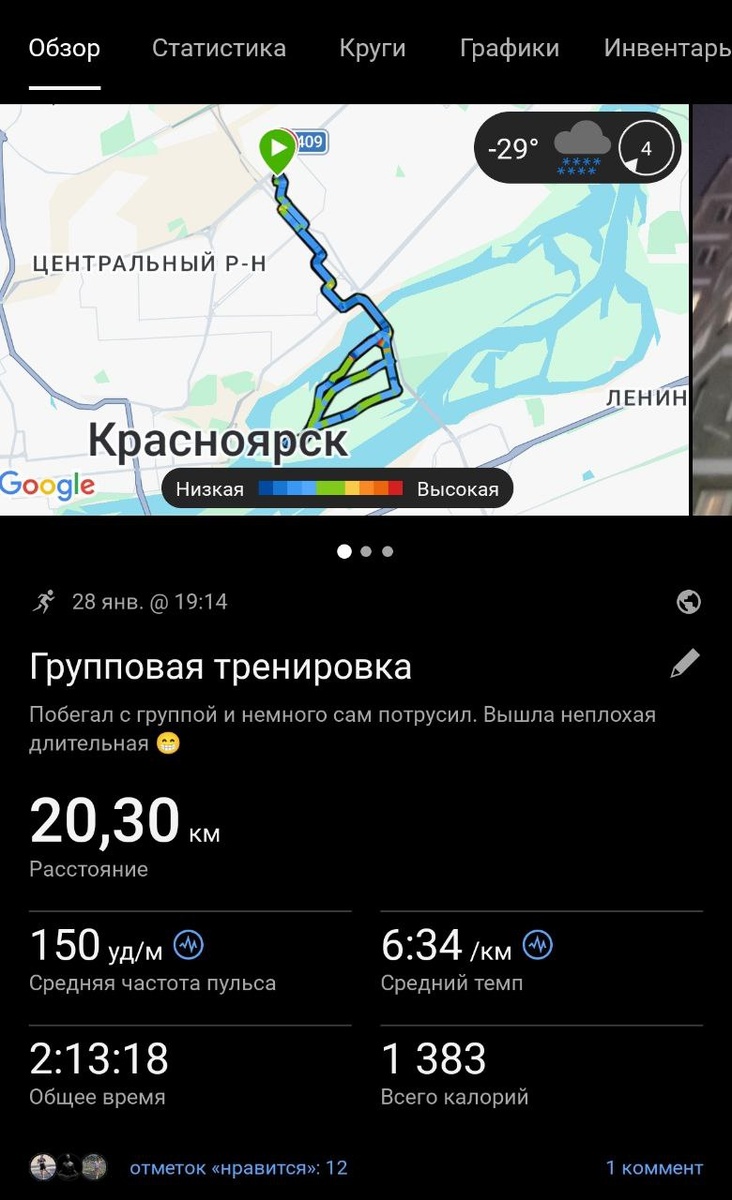The height and width of the screenshot is (1200, 732).
Task: Tap the second carousel dot below the map
Action: [x=366, y=551]
